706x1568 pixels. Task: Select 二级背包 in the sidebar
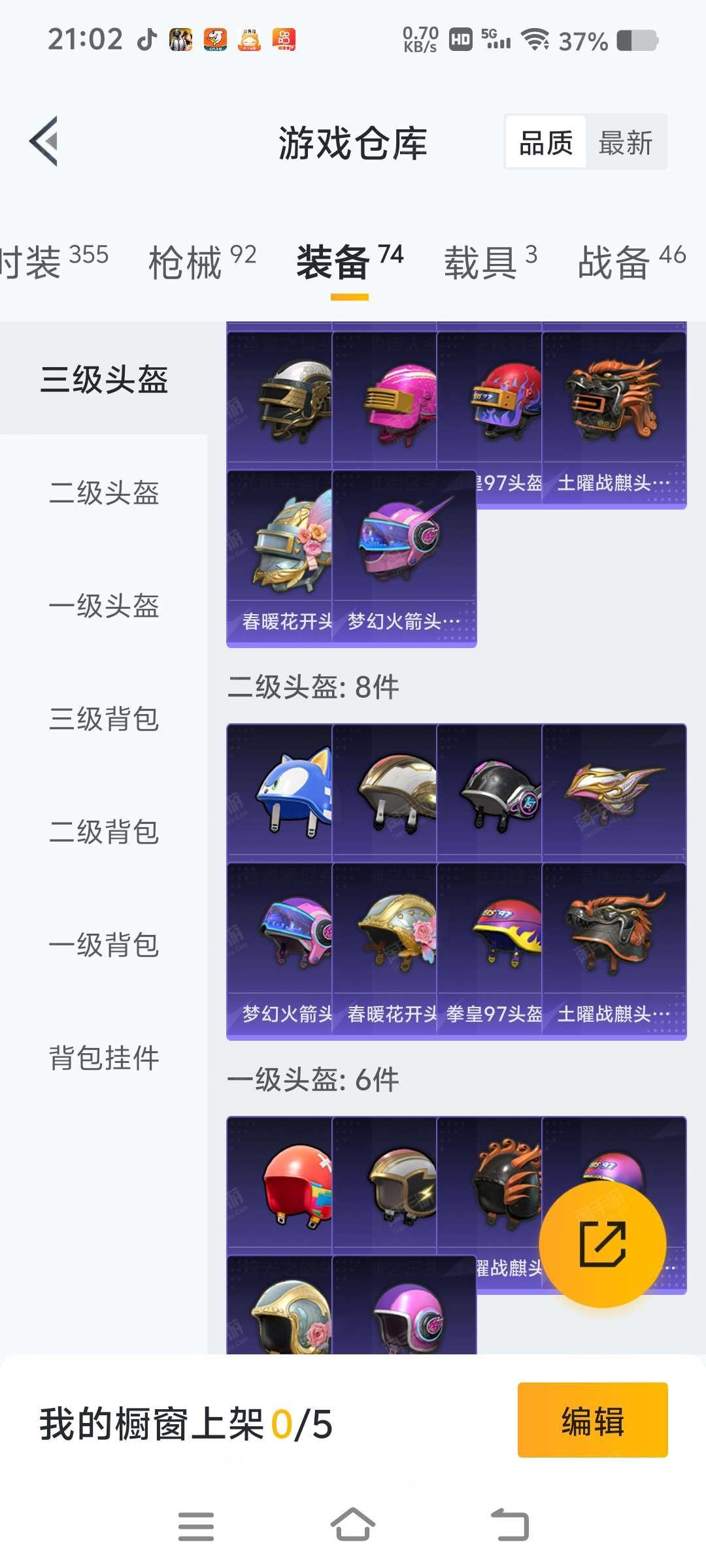[x=104, y=831]
